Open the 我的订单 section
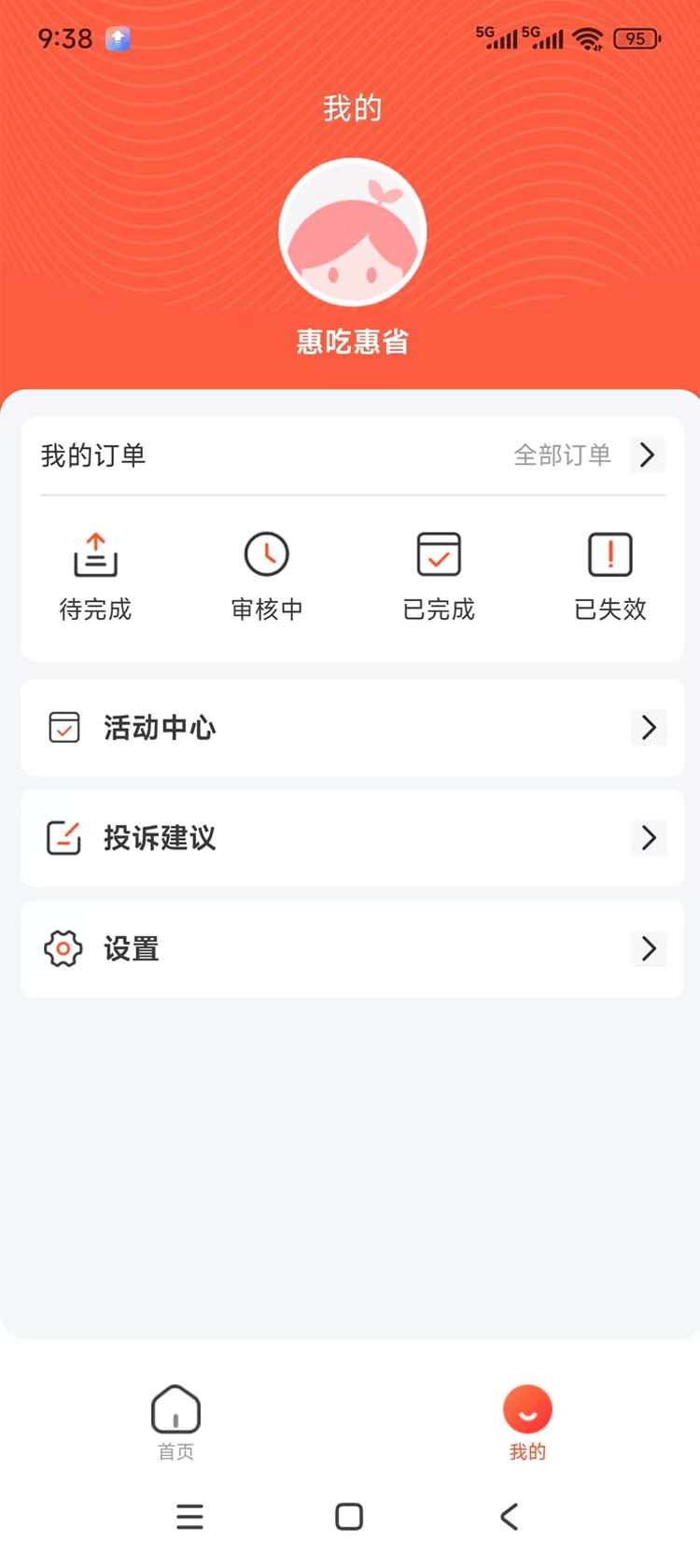This screenshot has width=700, height=1568. 93,455
